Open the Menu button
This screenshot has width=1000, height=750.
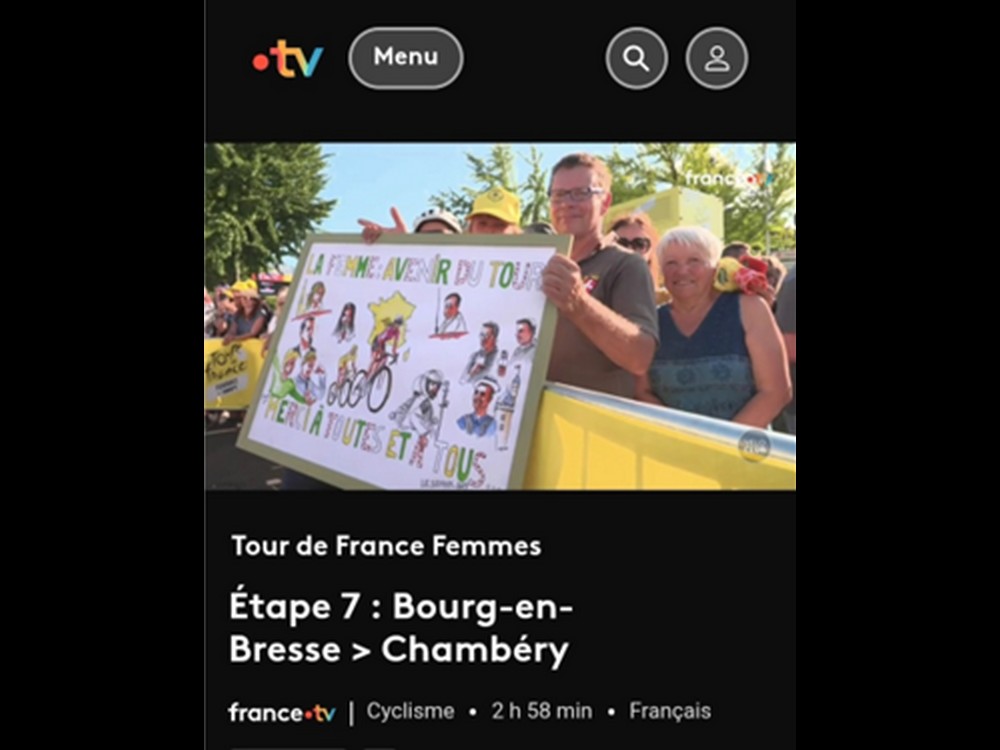(x=405, y=58)
